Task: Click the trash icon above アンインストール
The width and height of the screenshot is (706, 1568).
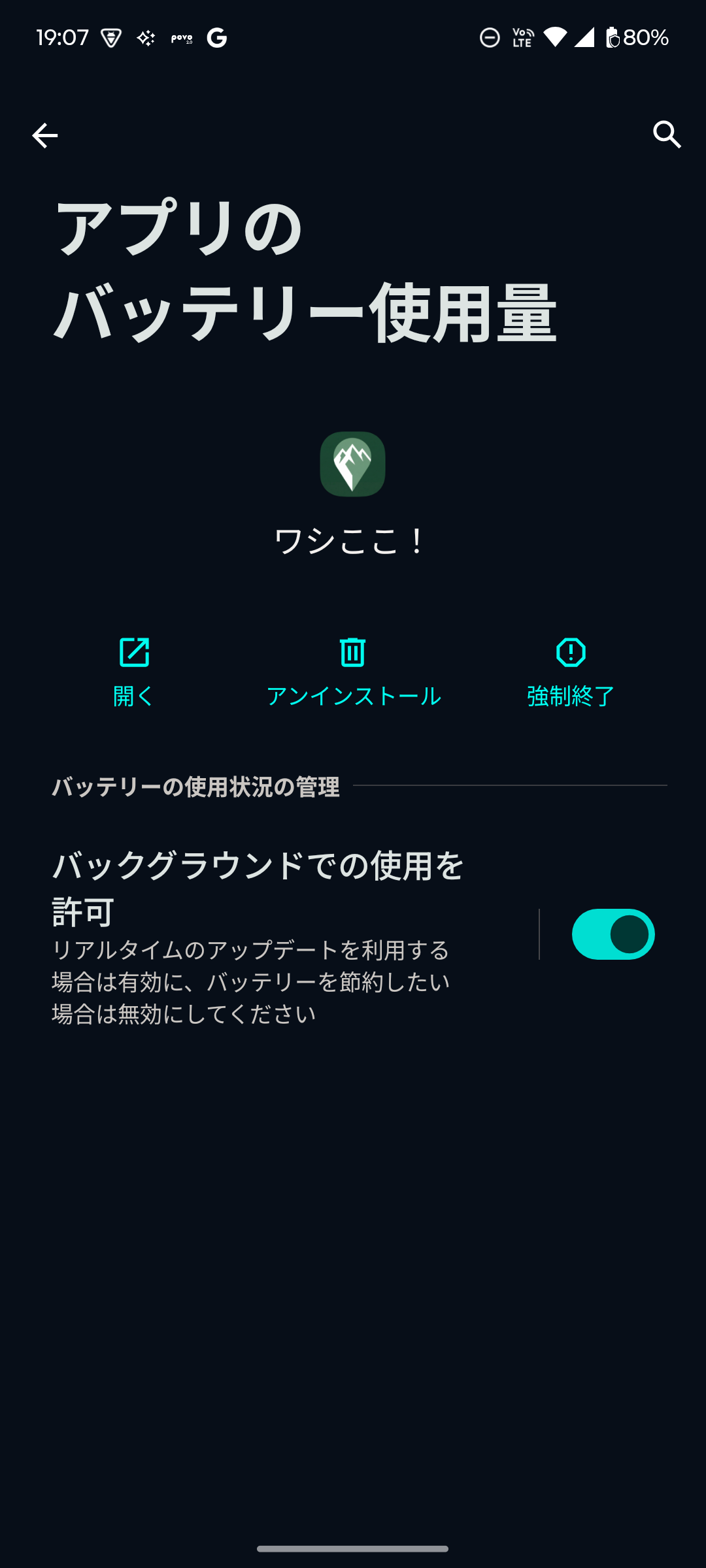Action: point(353,653)
